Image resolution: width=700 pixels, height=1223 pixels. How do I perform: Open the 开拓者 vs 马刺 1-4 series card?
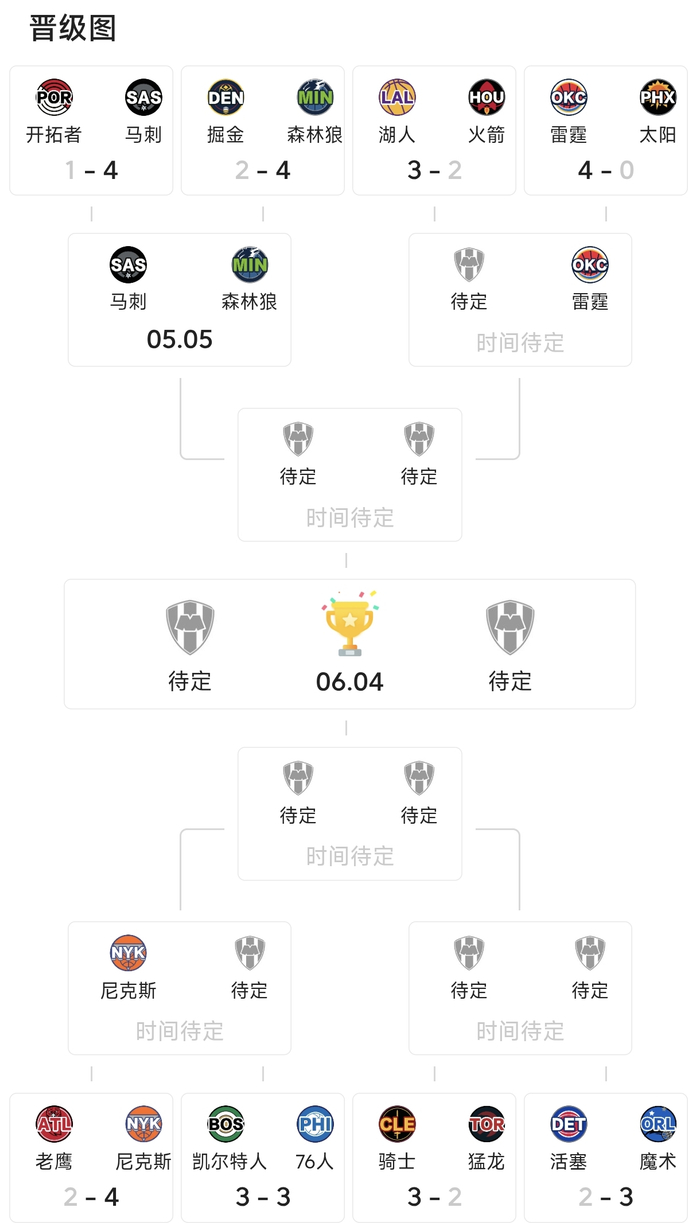tap(91, 130)
